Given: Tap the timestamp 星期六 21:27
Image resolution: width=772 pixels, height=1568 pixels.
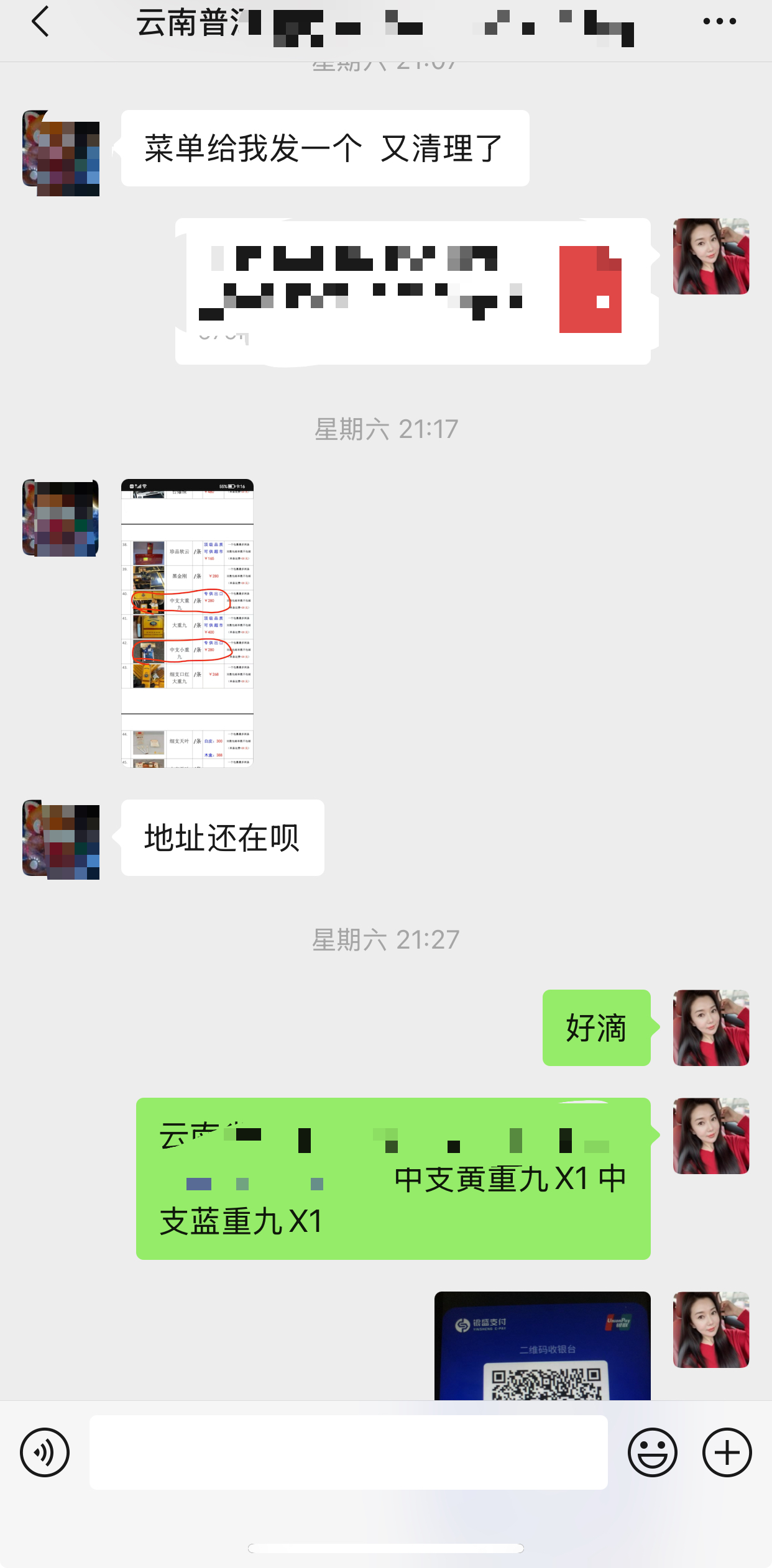Looking at the screenshot, I should 386,941.
